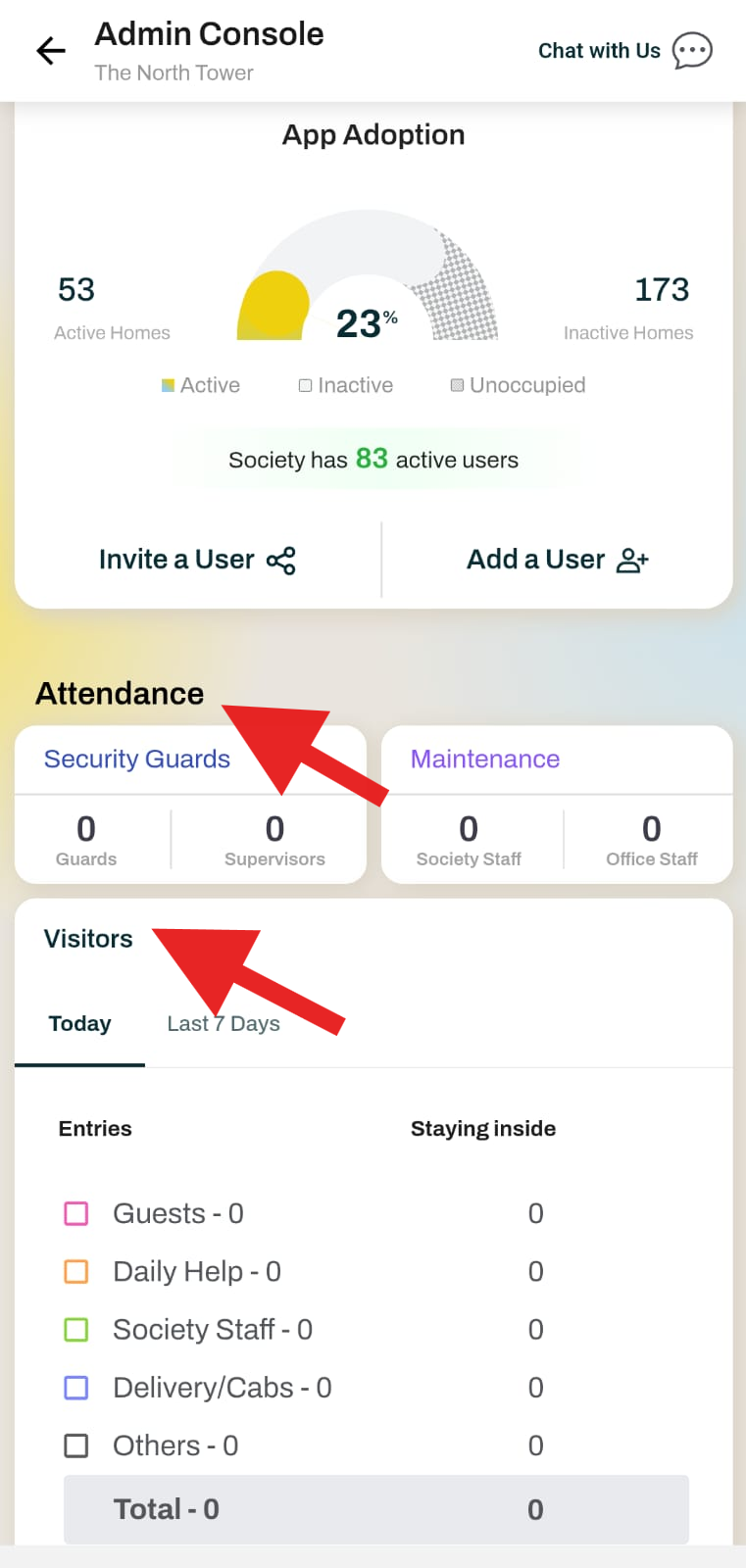The width and height of the screenshot is (746, 1568).
Task: Tap Invite a User
Action: tap(197, 560)
